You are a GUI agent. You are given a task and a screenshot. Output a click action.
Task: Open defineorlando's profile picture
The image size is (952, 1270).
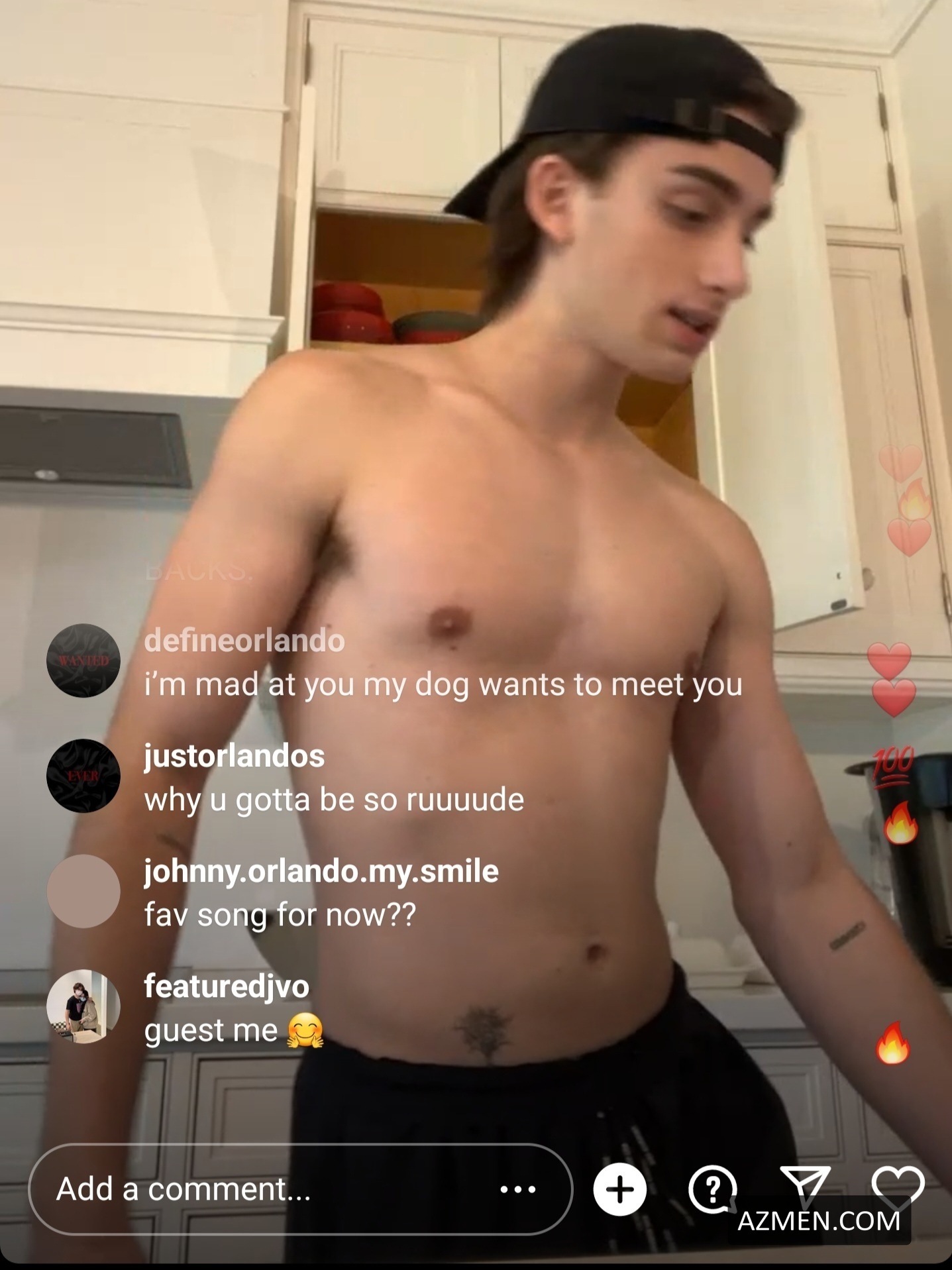pyautogui.click(x=83, y=661)
